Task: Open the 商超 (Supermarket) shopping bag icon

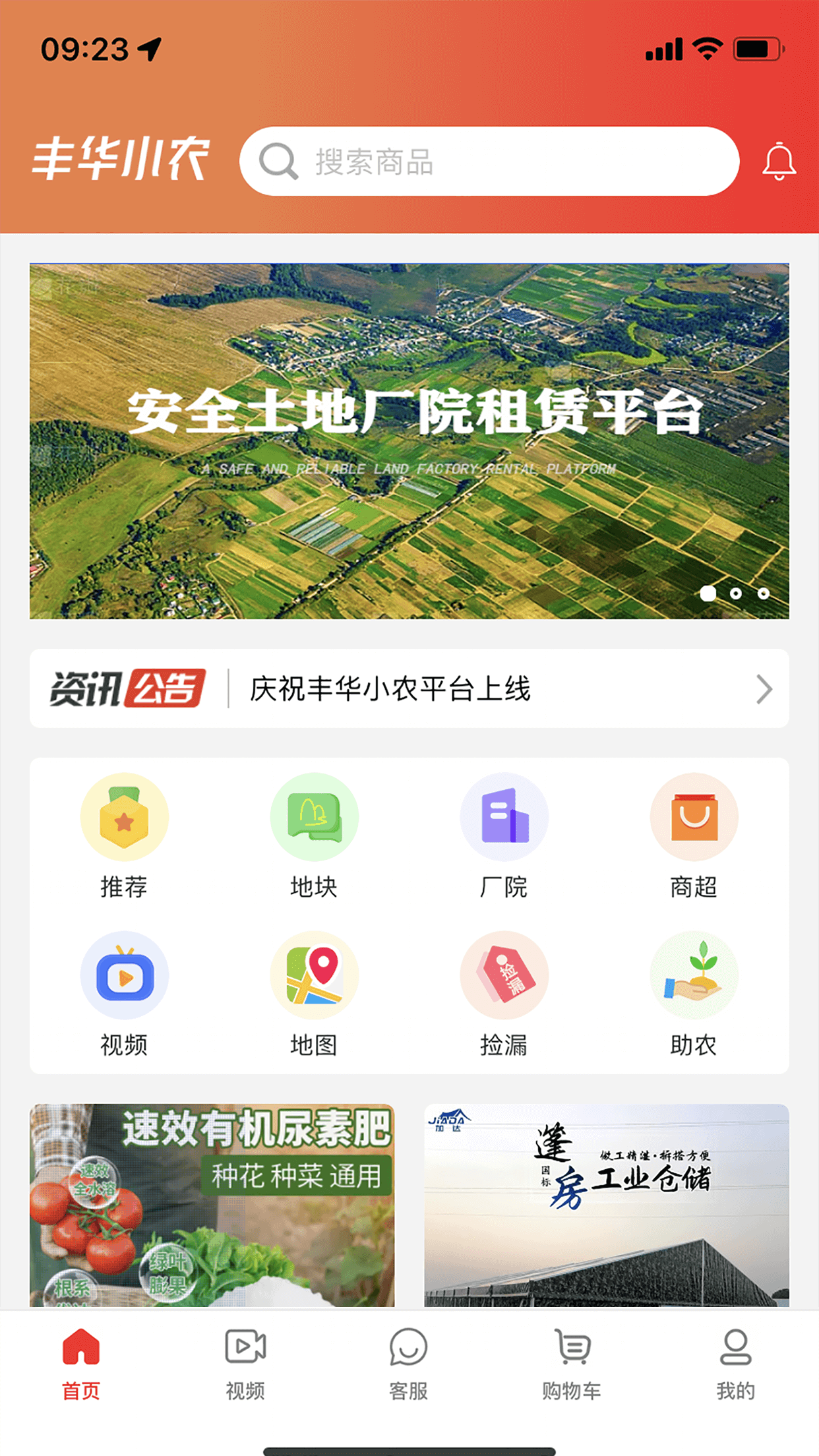Action: (x=694, y=818)
